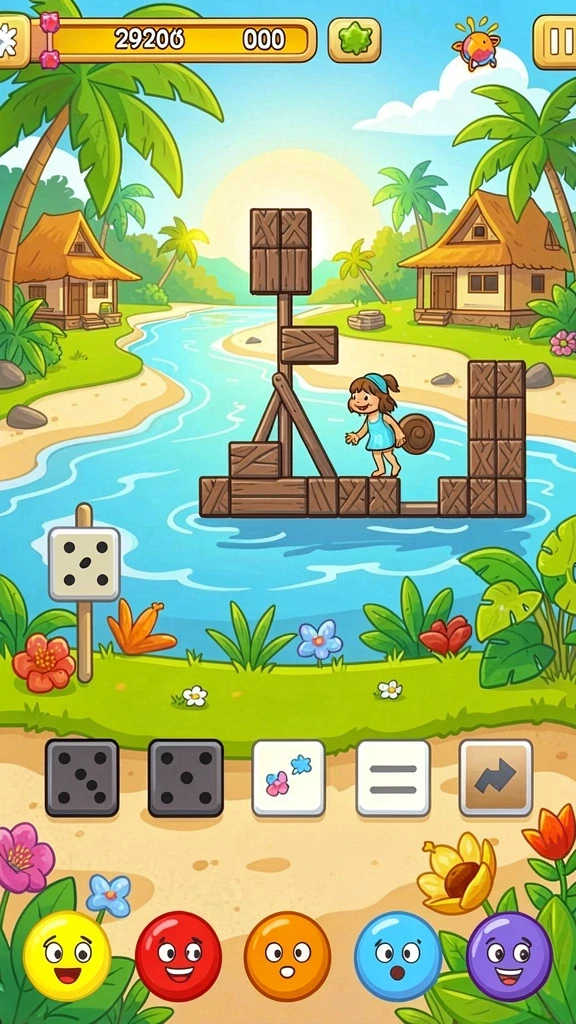Choose the blue smiley ball

[x=398, y=956]
